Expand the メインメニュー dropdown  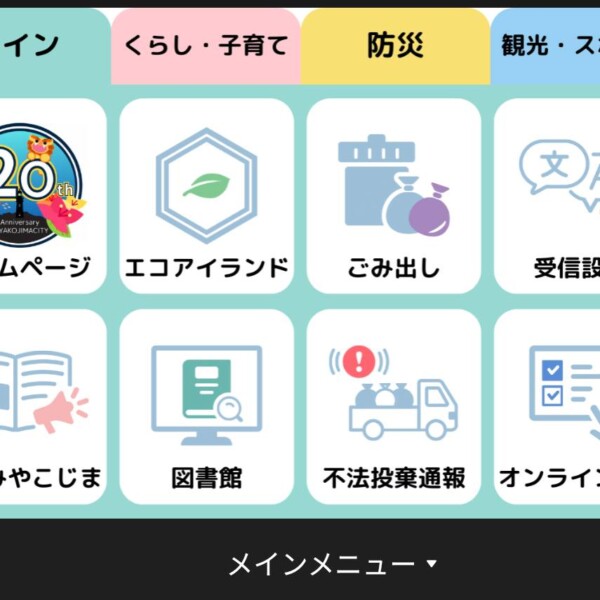[332, 565]
